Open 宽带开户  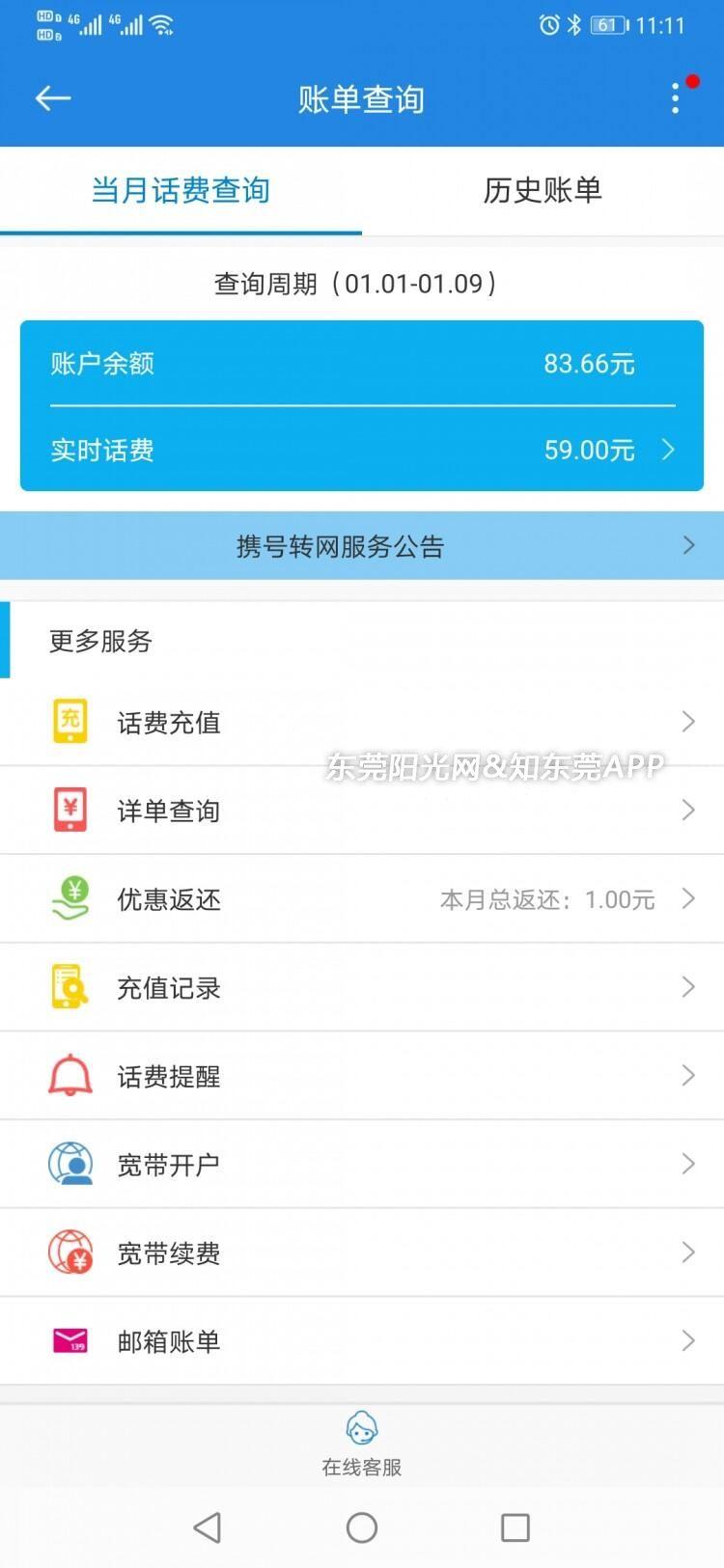362,1165
